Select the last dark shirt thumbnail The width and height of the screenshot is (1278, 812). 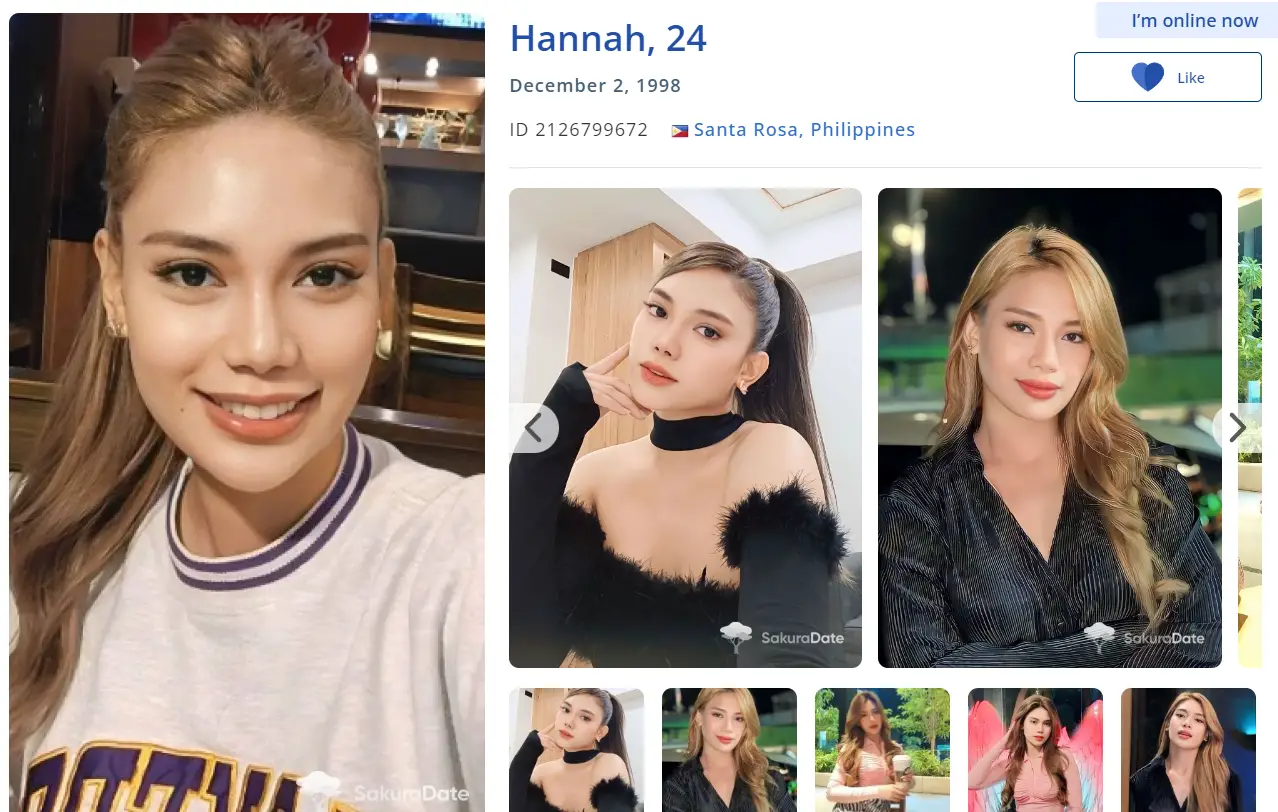point(1188,749)
